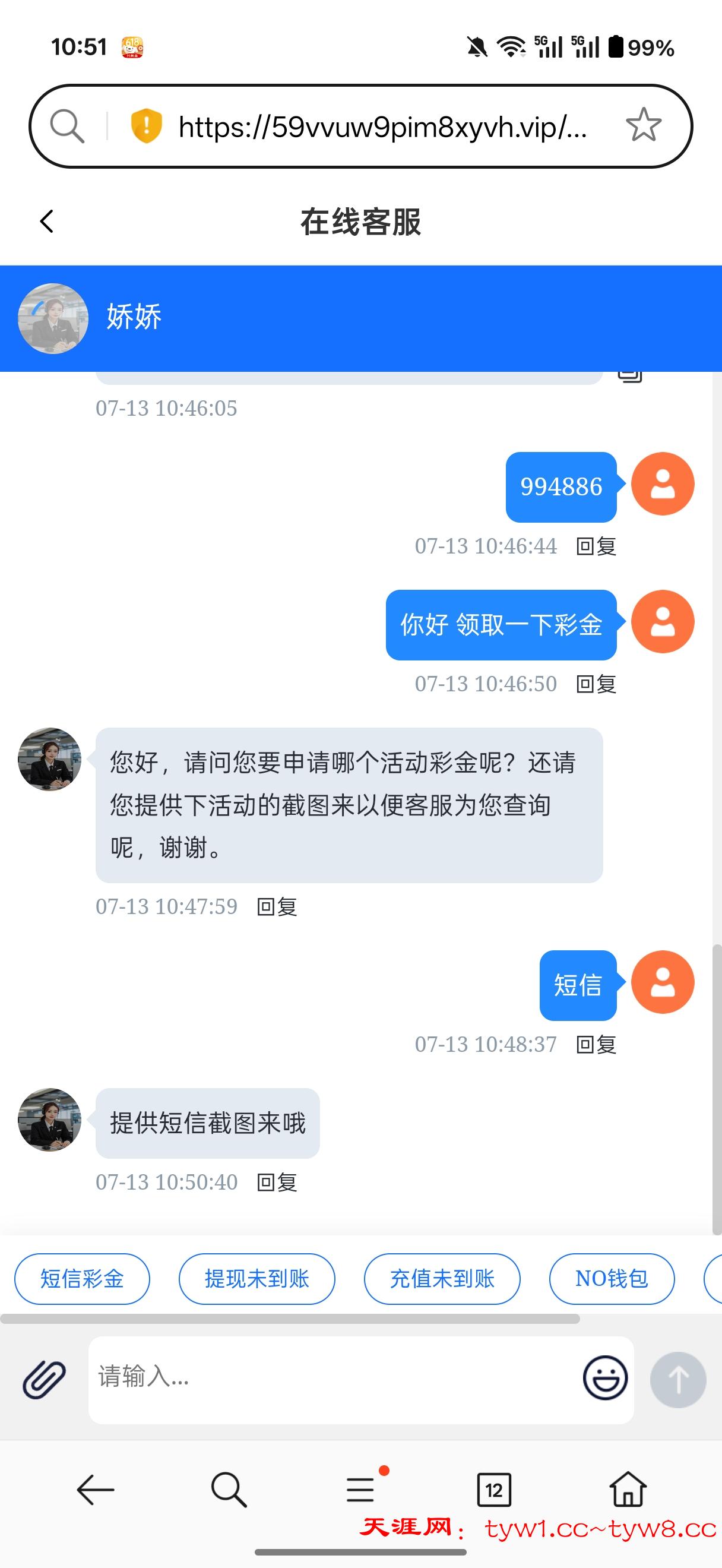The image size is (722, 1568).
Task: Select the 短信彩金 quick reply chip
Action: pos(82,1279)
